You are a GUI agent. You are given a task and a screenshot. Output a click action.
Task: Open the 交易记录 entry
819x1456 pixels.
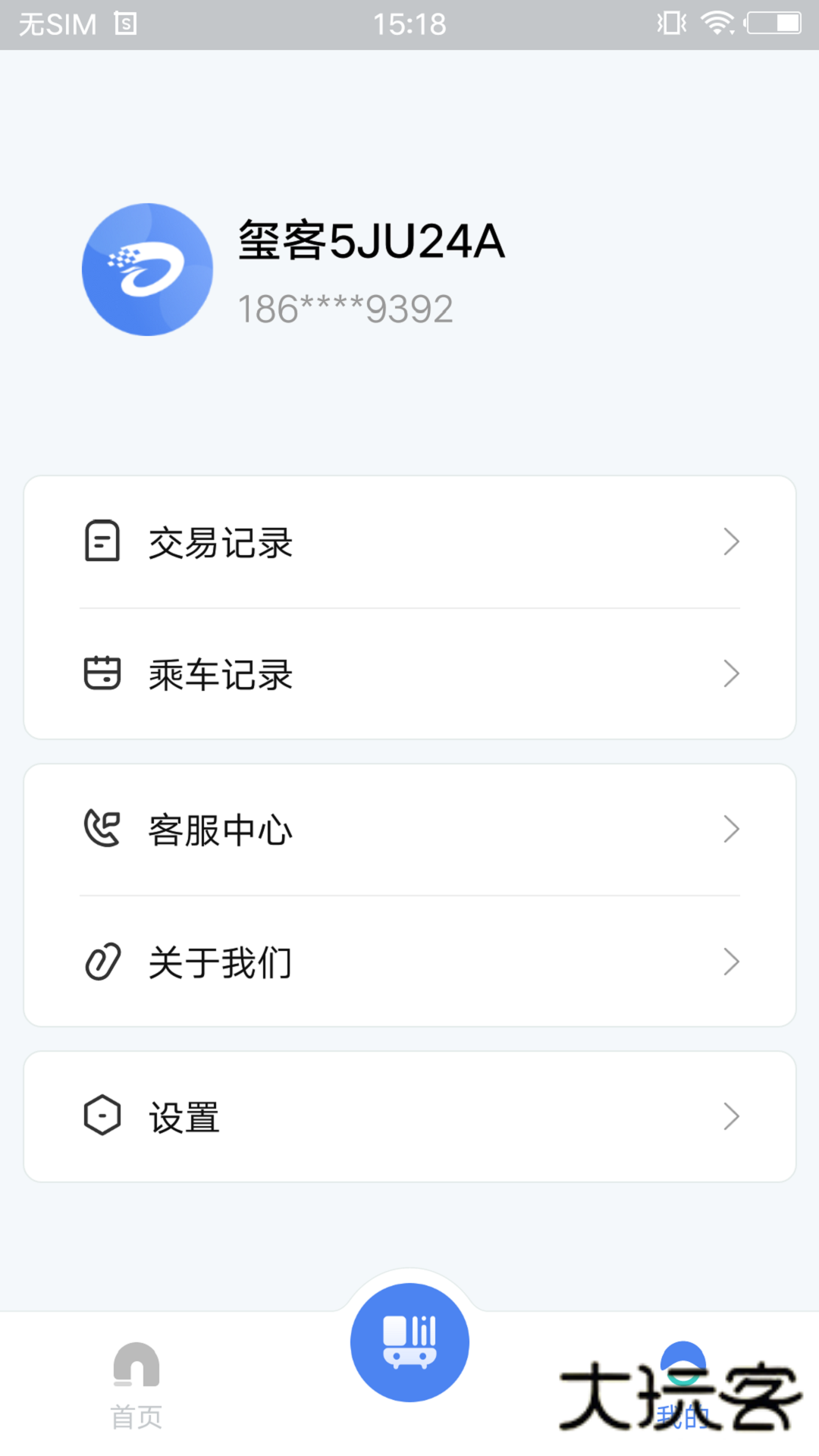pyautogui.click(x=220, y=541)
